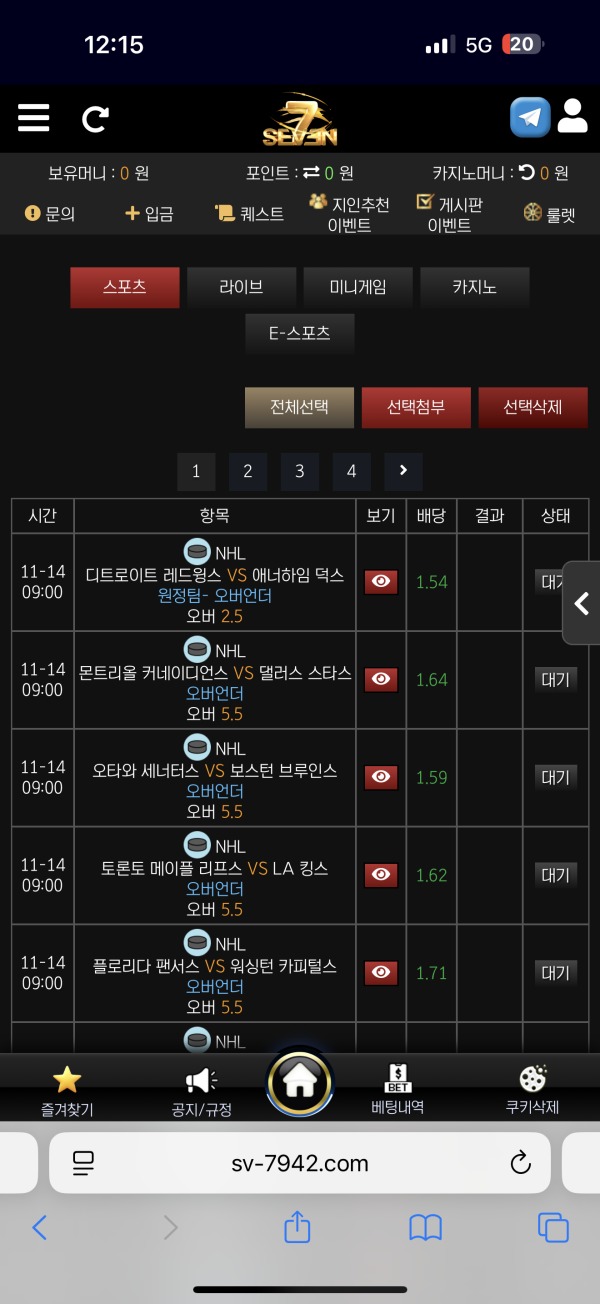Image resolution: width=600 pixels, height=1304 pixels.
Task: Open the Telegram link icon
Action: pos(530,117)
